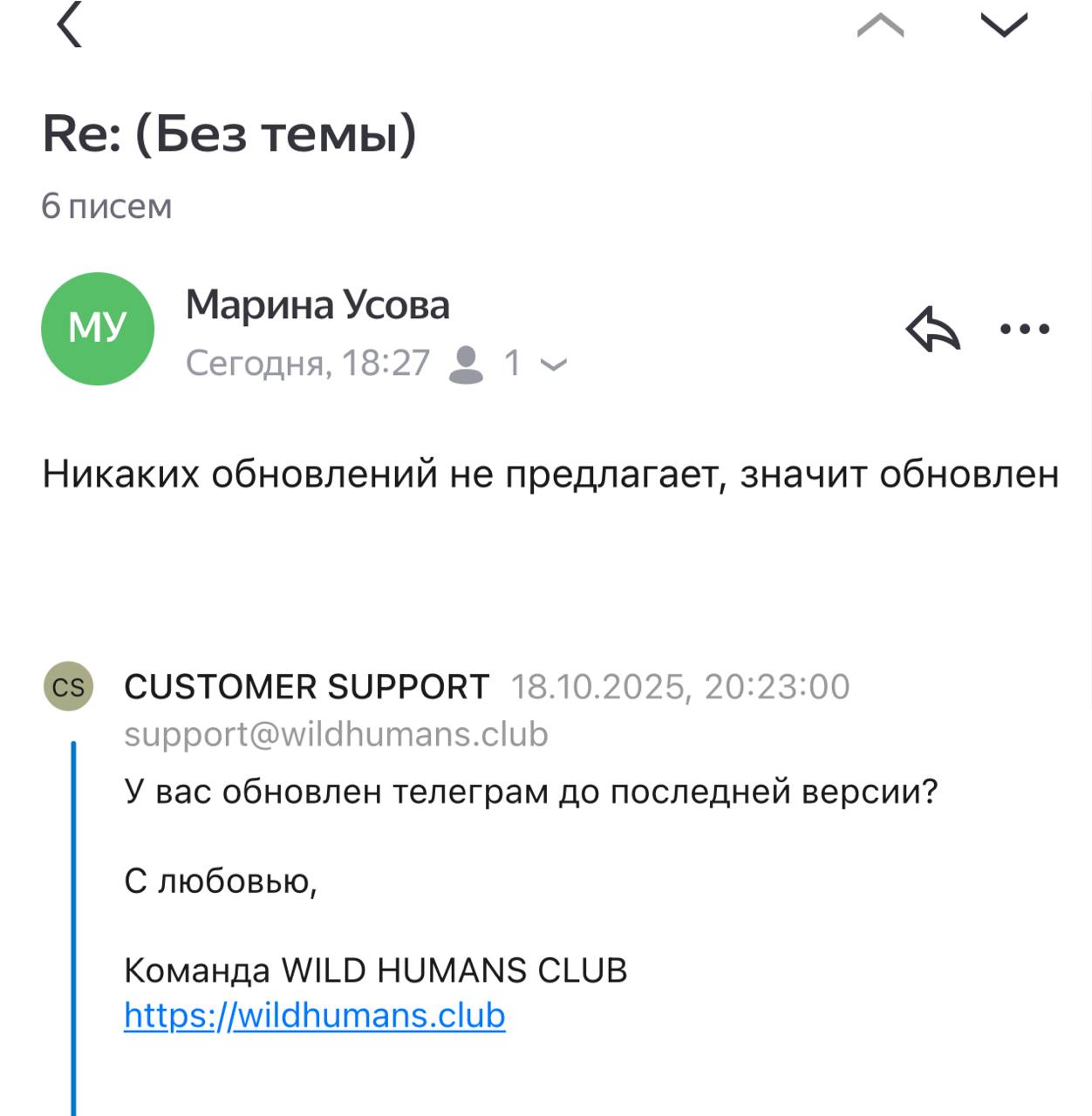
Task: Open the wildhumans.club link
Action: click(315, 1016)
